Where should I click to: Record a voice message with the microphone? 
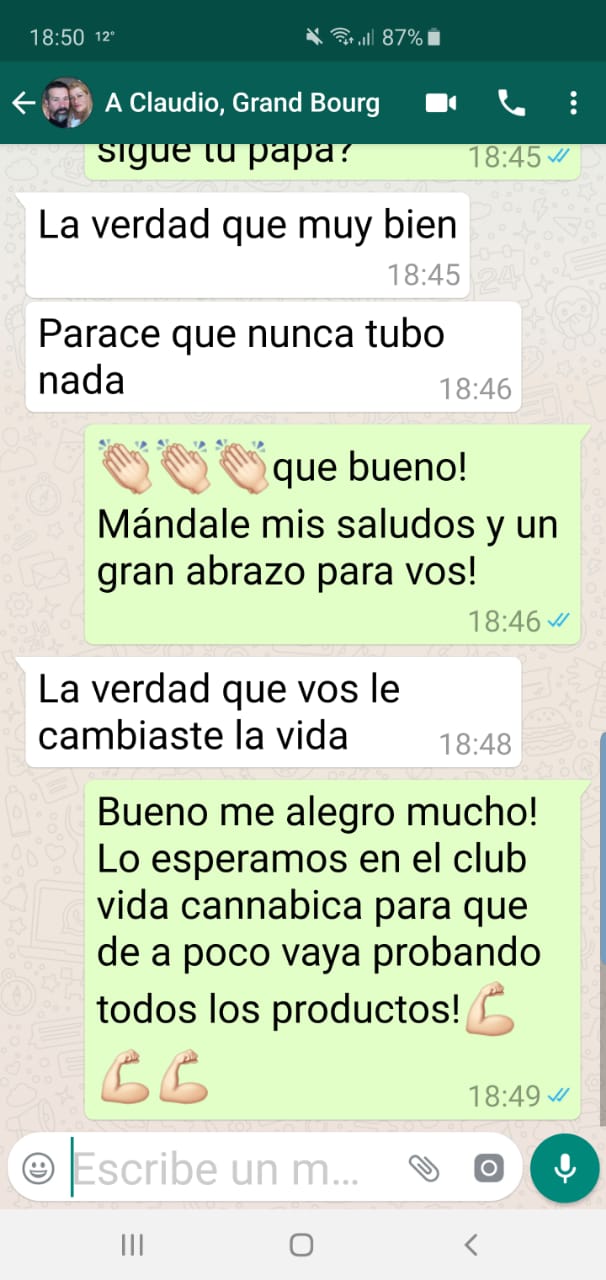565,1168
